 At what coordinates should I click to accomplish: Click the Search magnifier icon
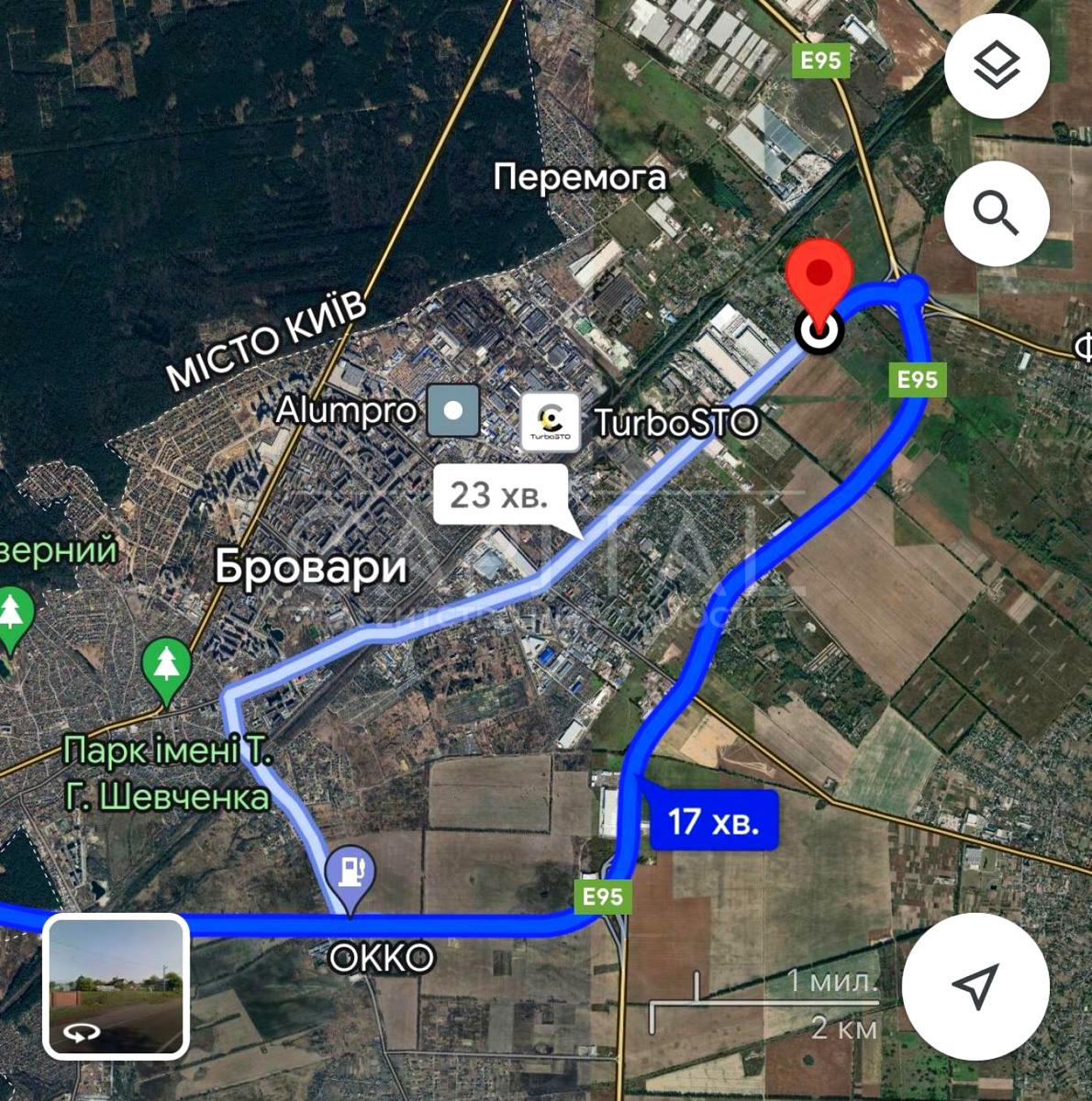click(997, 212)
